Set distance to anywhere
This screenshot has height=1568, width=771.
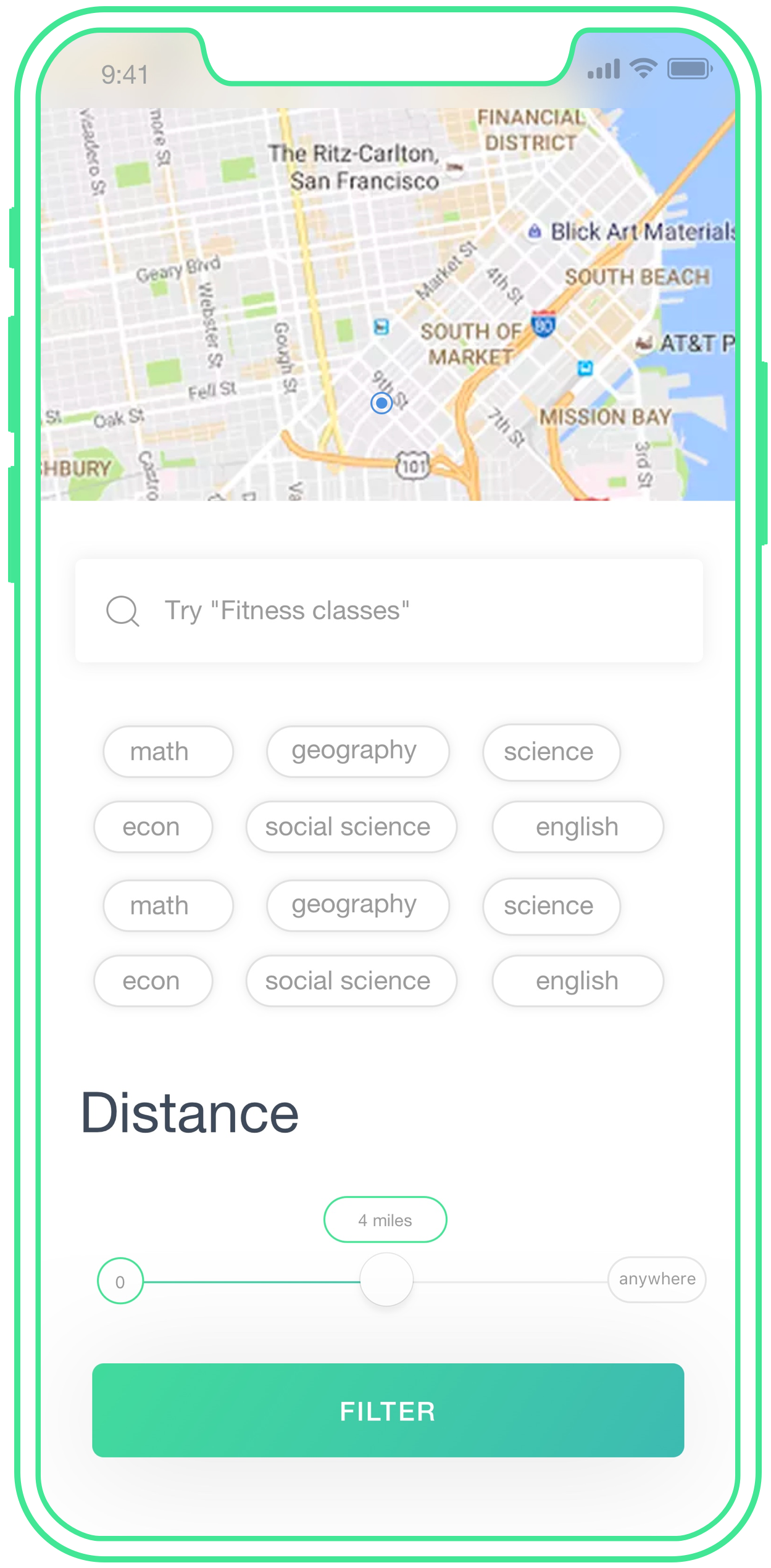point(657,1279)
